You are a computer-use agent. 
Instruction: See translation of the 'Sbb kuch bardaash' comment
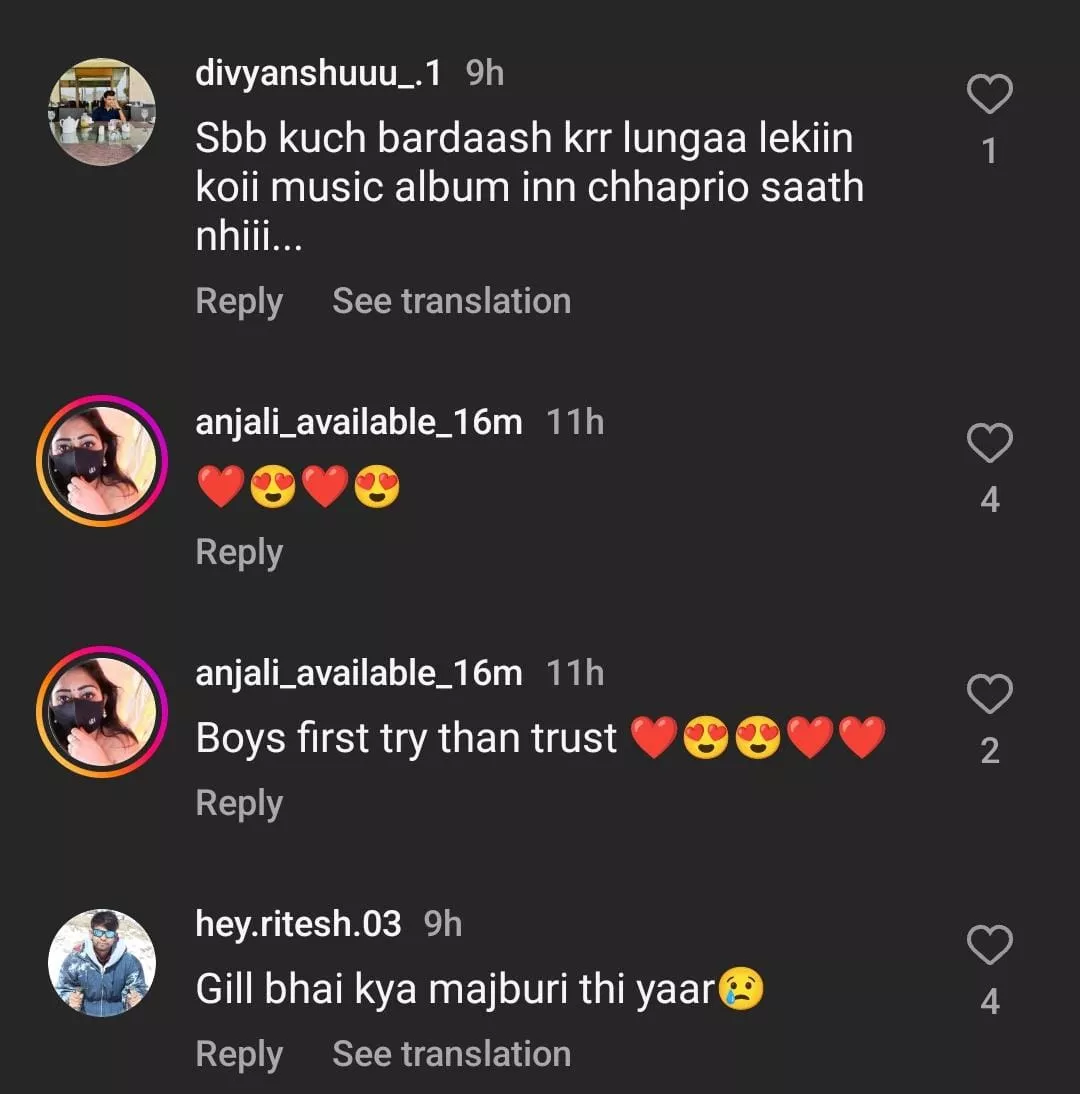pyautogui.click(x=451, y=301)
